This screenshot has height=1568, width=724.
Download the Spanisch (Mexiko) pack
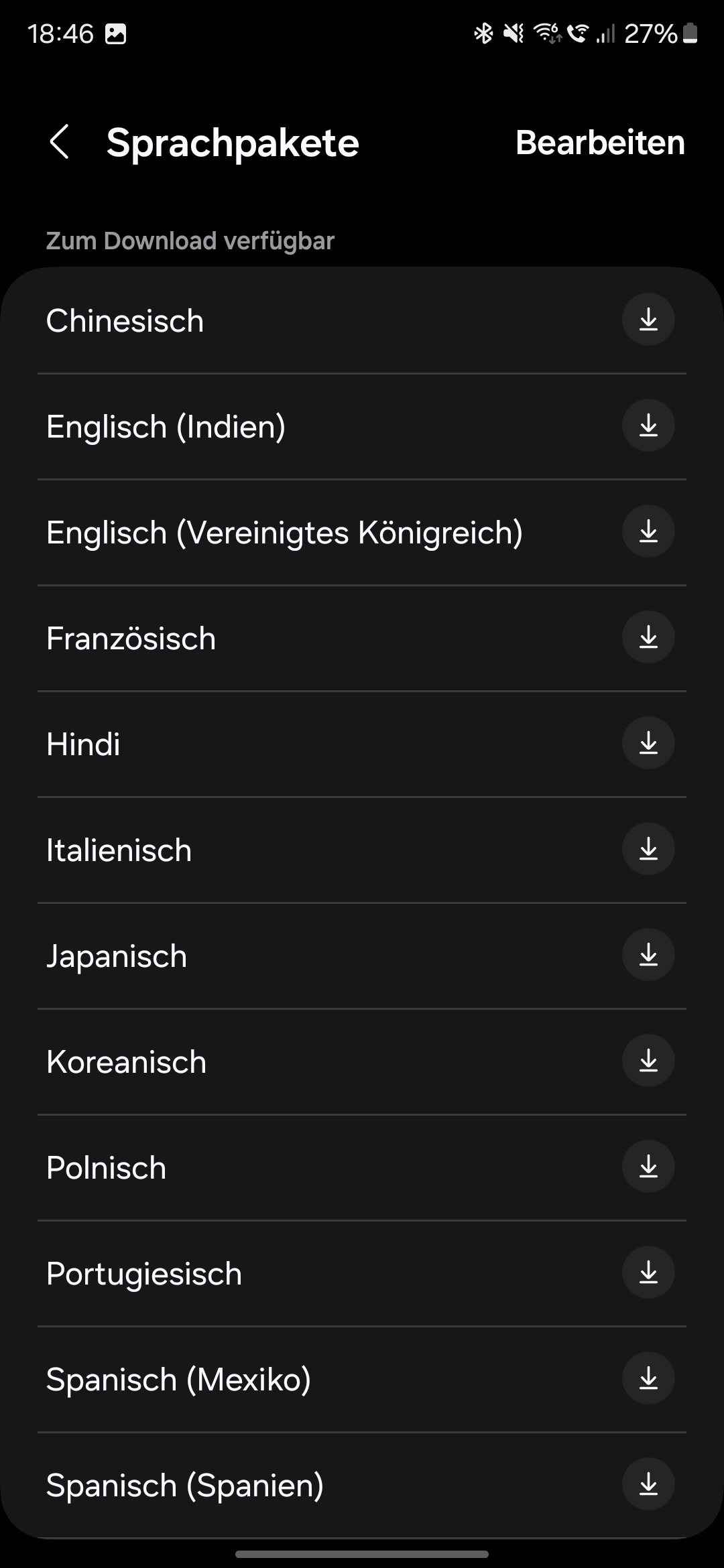click(648, 1378)
